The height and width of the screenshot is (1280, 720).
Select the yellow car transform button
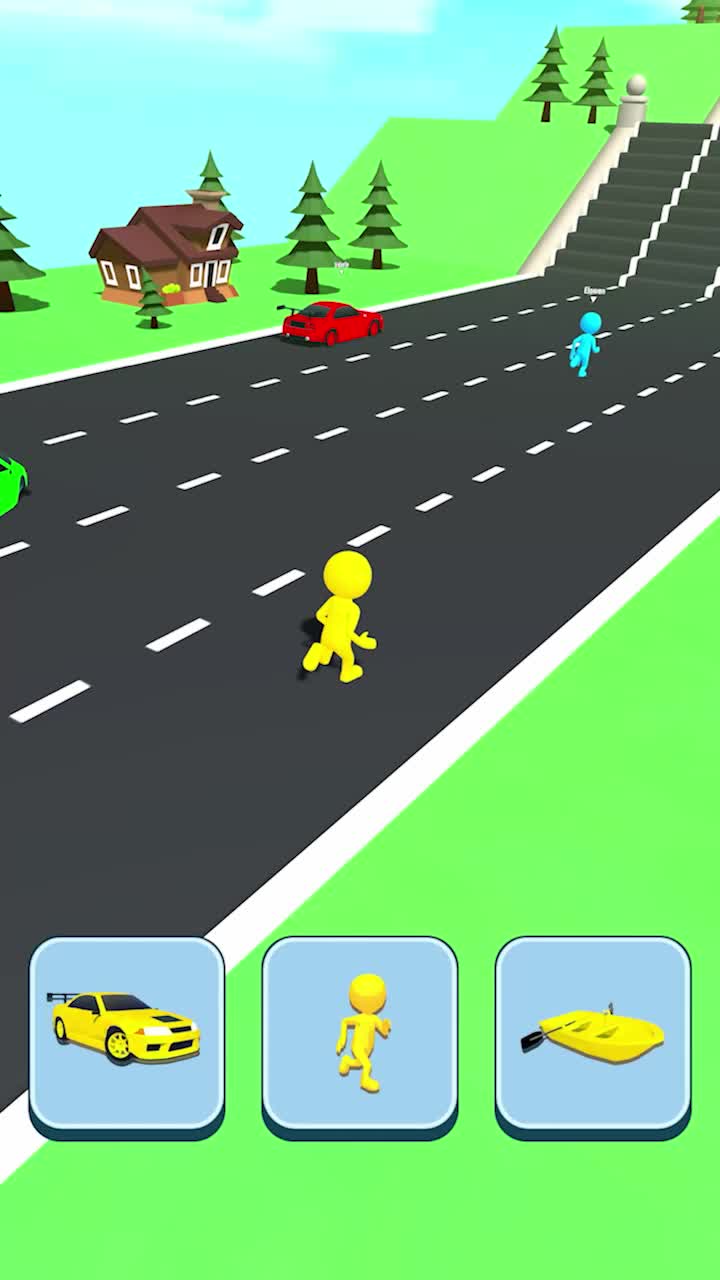(127, 1033)
